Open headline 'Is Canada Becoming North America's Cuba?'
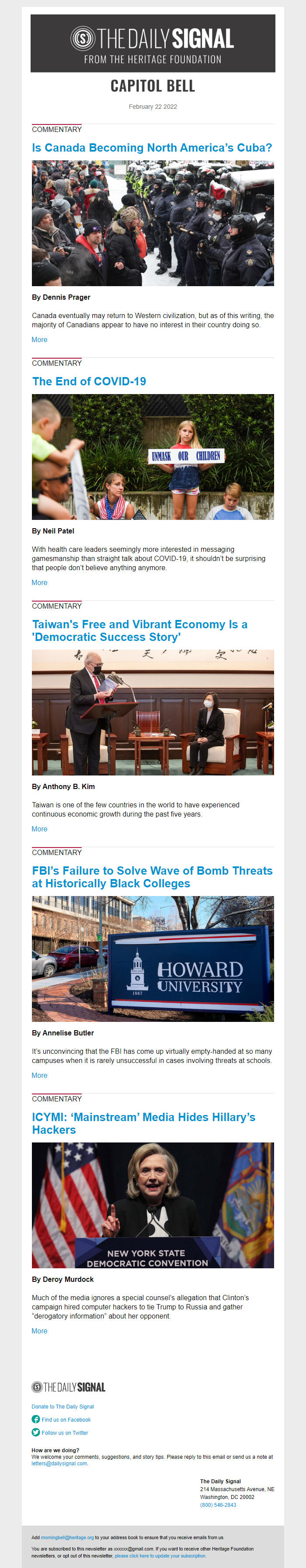Viewport: 306px width, 1568px height. 152,148
